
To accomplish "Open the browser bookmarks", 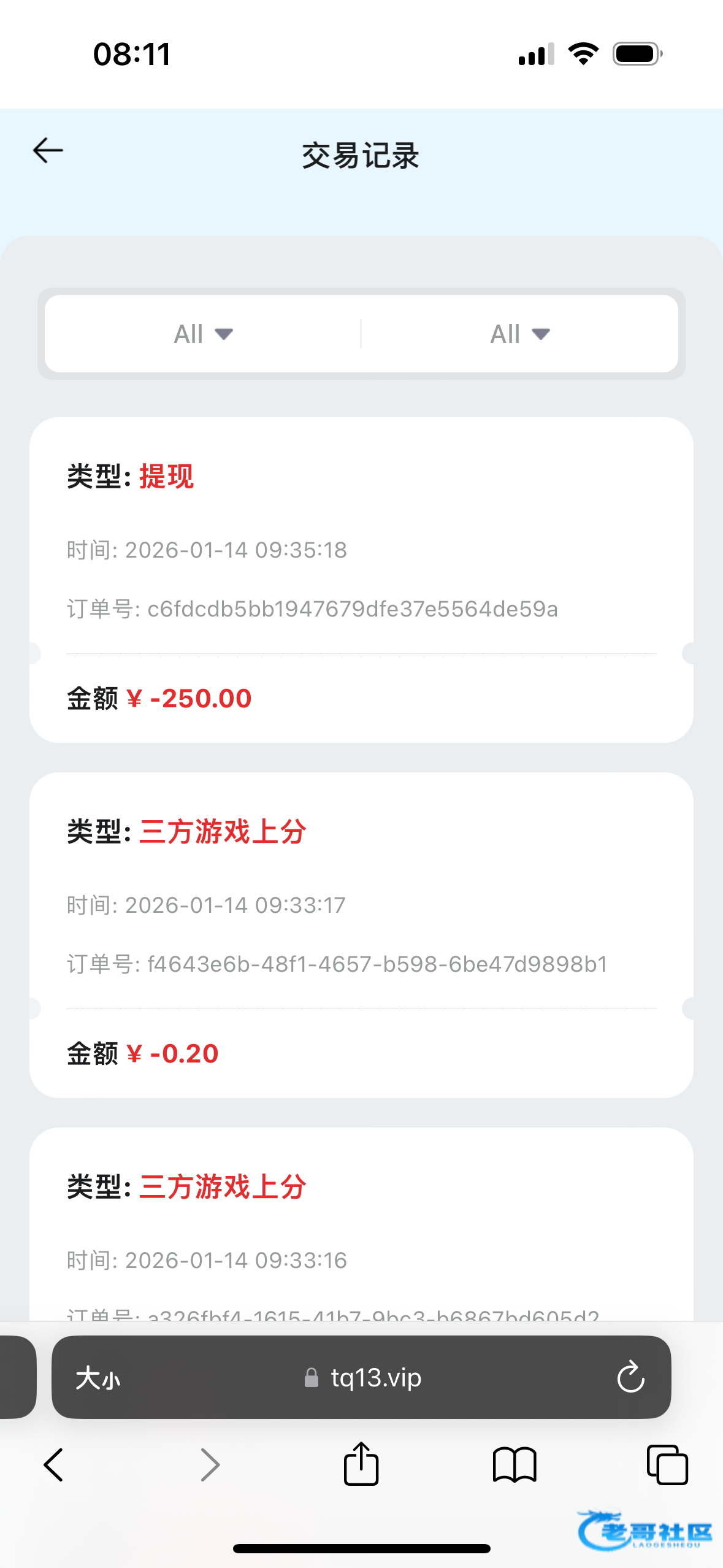I will click(x=514, y=1465).
